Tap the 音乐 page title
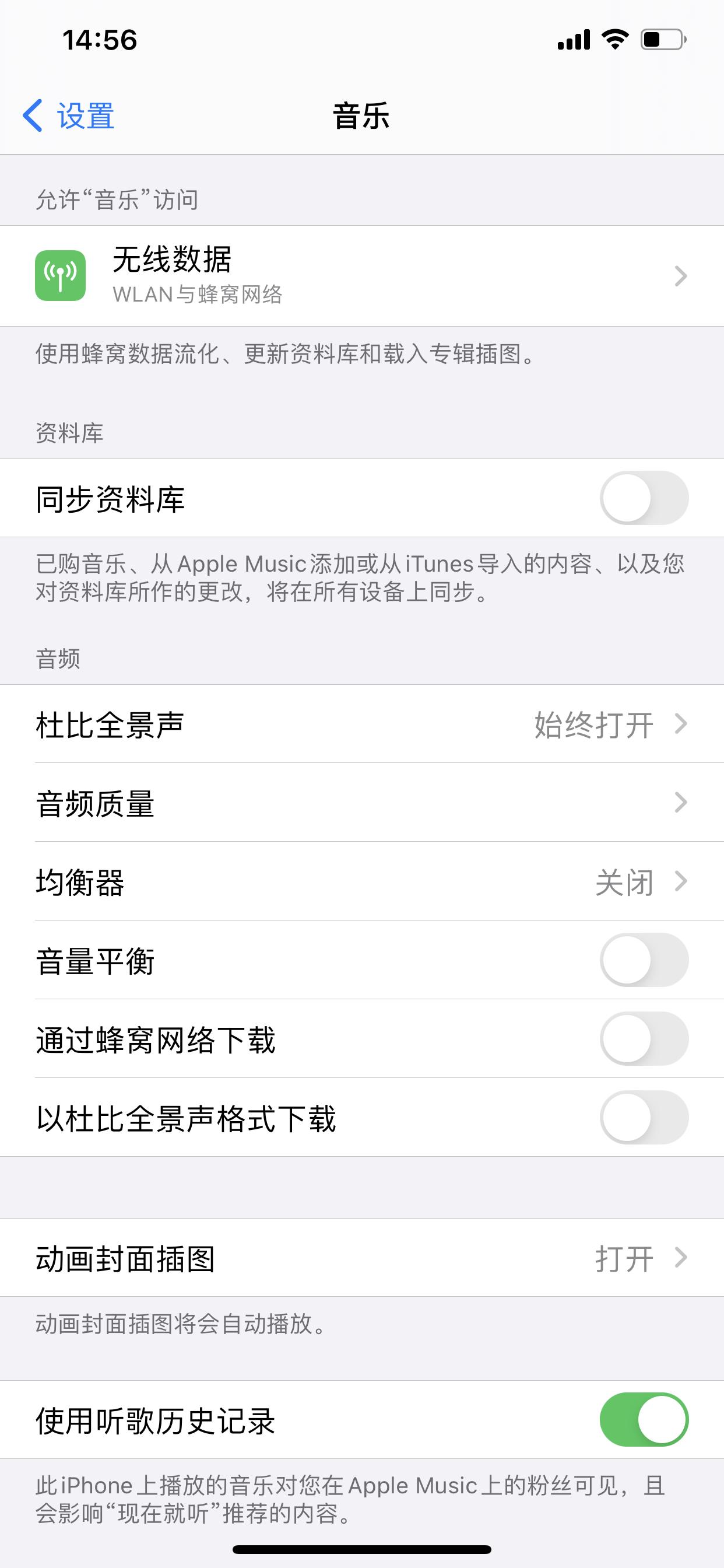This screenshot has width=724, height=1568. tap(362, 114)
